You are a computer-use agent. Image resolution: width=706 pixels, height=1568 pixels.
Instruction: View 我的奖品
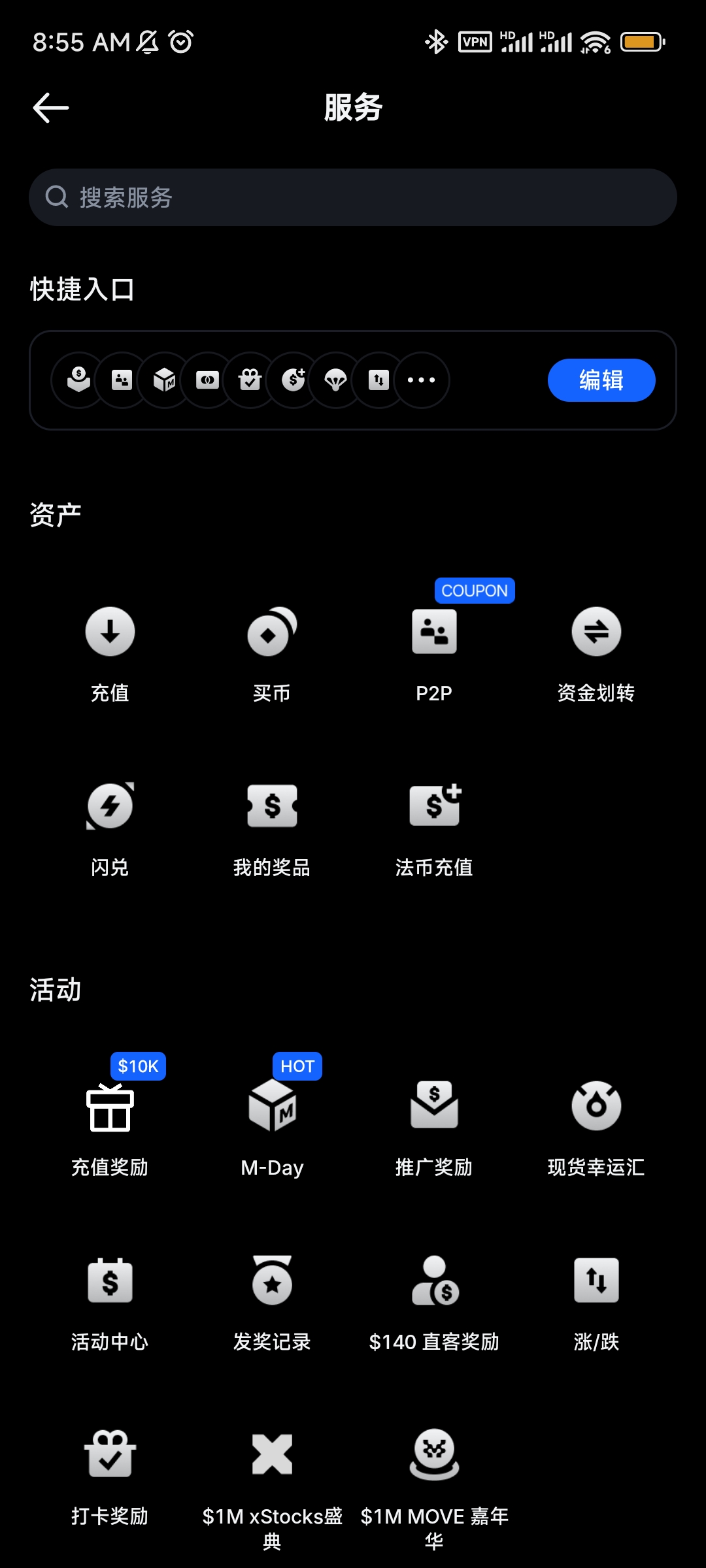[272, 828]
